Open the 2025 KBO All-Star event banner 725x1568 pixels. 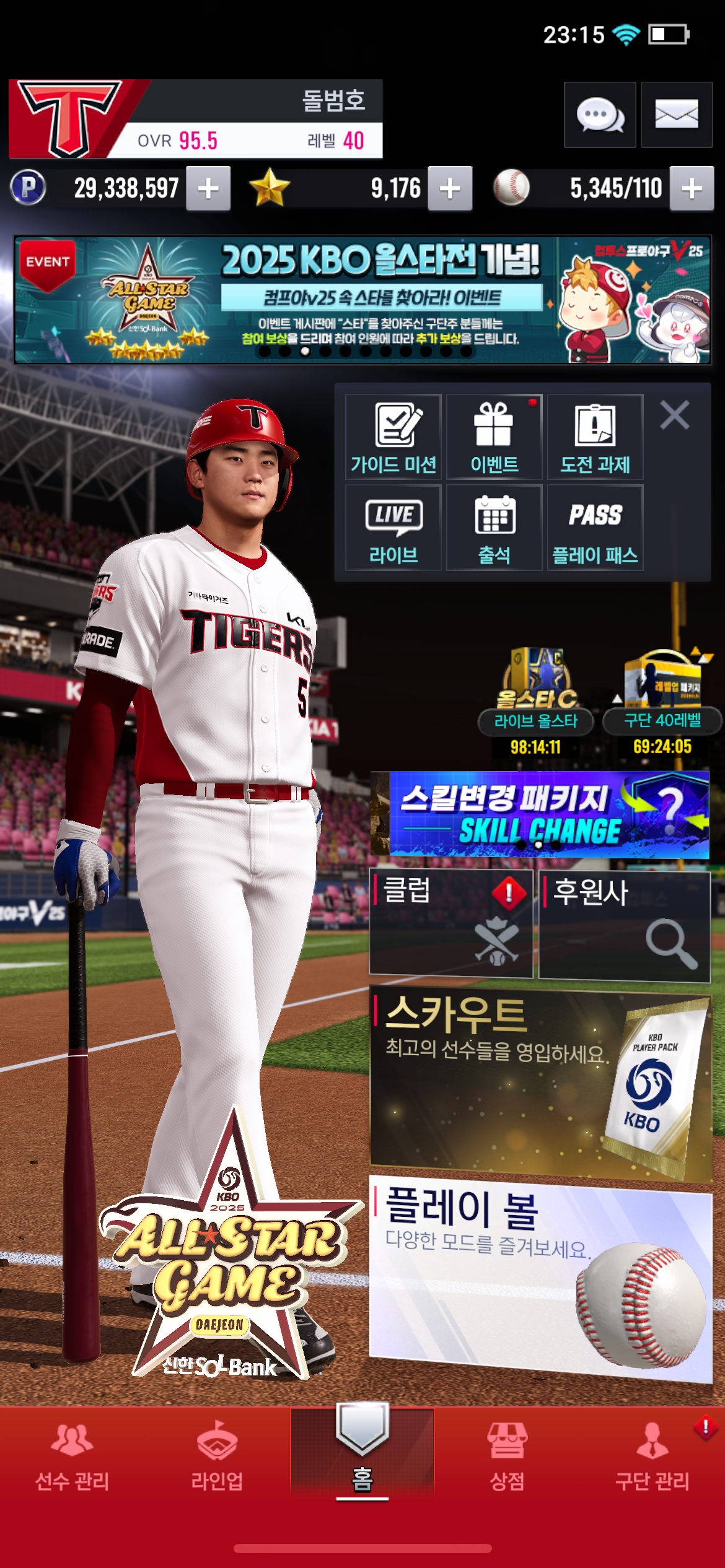click(362, 299)
